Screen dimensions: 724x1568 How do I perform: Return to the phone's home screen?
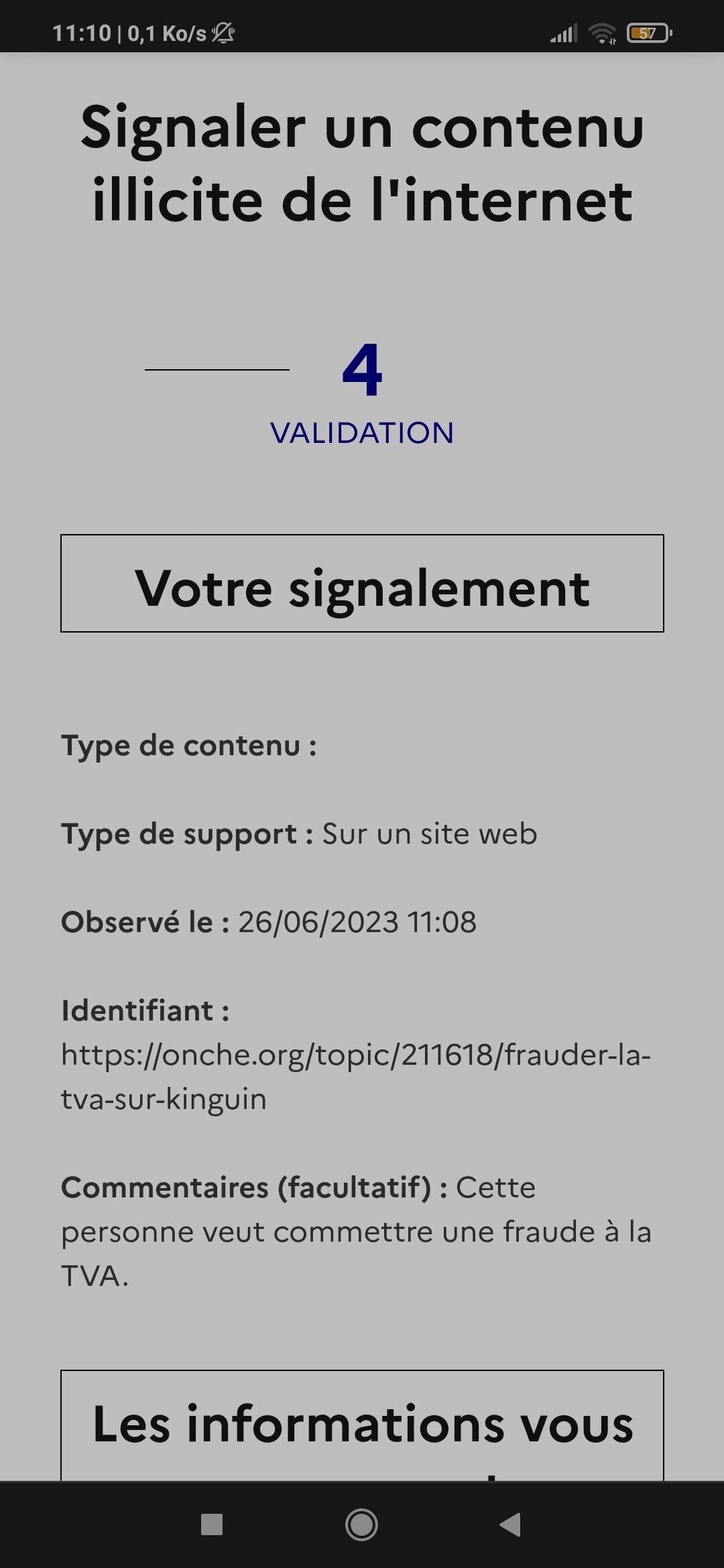(361, 1524)
